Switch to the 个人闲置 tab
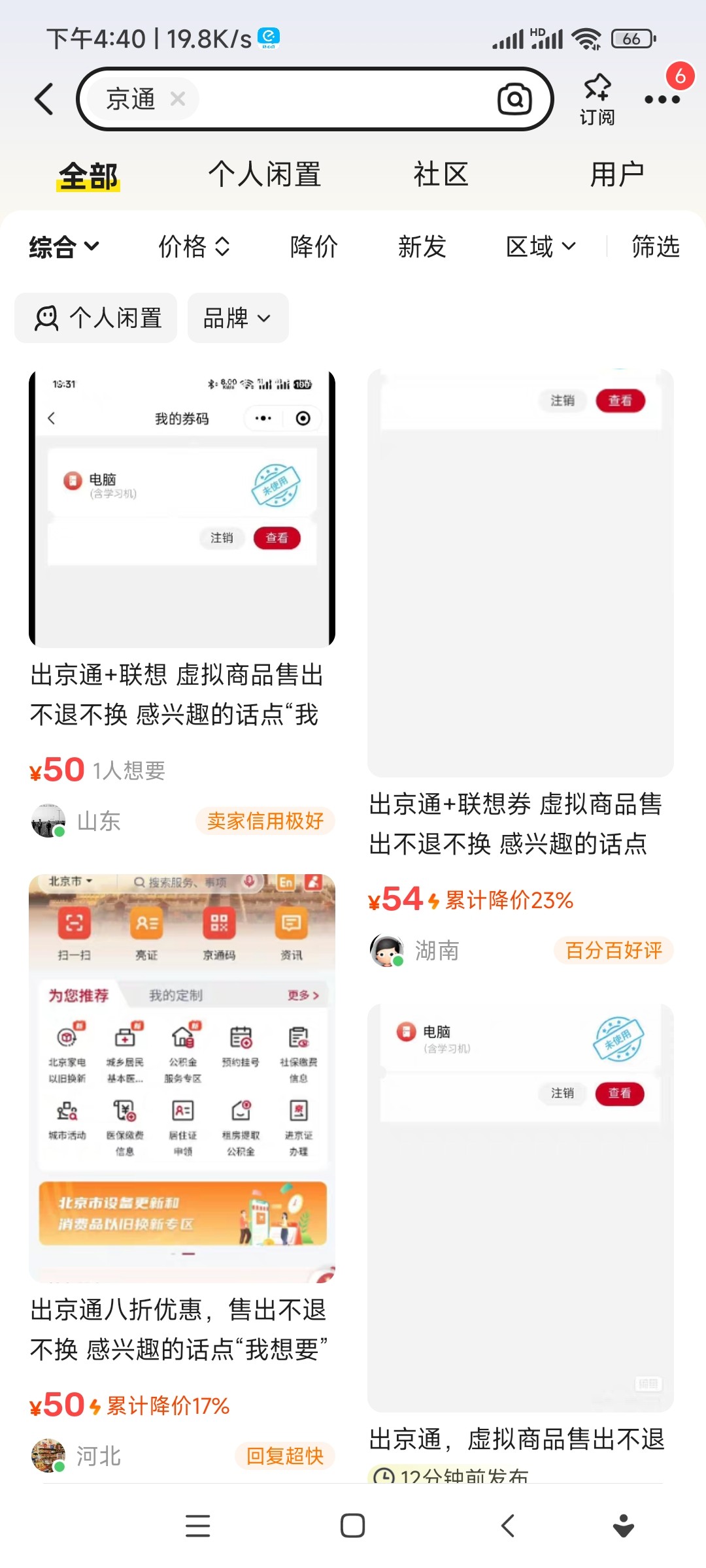This screenshot has width=706, height=1568. pos(265,175)
